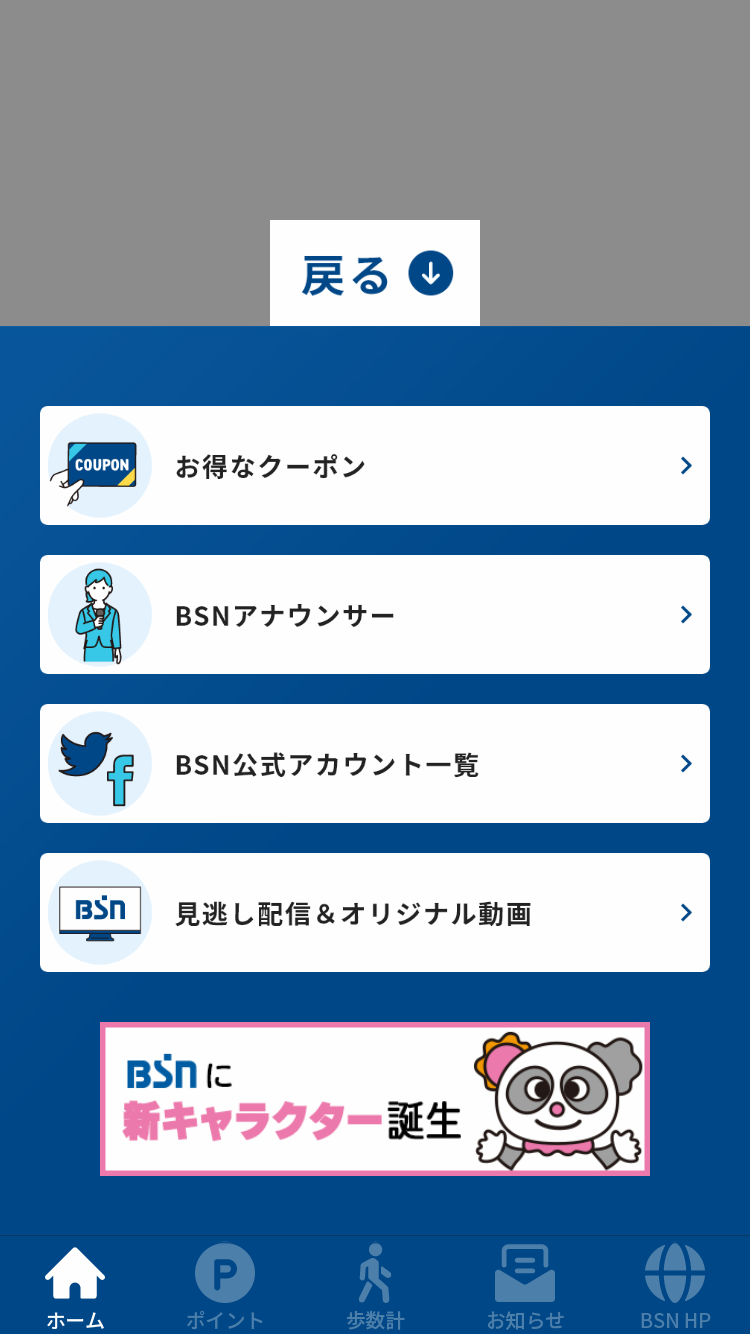Viewport: 750px width, 1334px height.
Task: Open the お得なクーポン coupon row
Action: pos(375,466)
